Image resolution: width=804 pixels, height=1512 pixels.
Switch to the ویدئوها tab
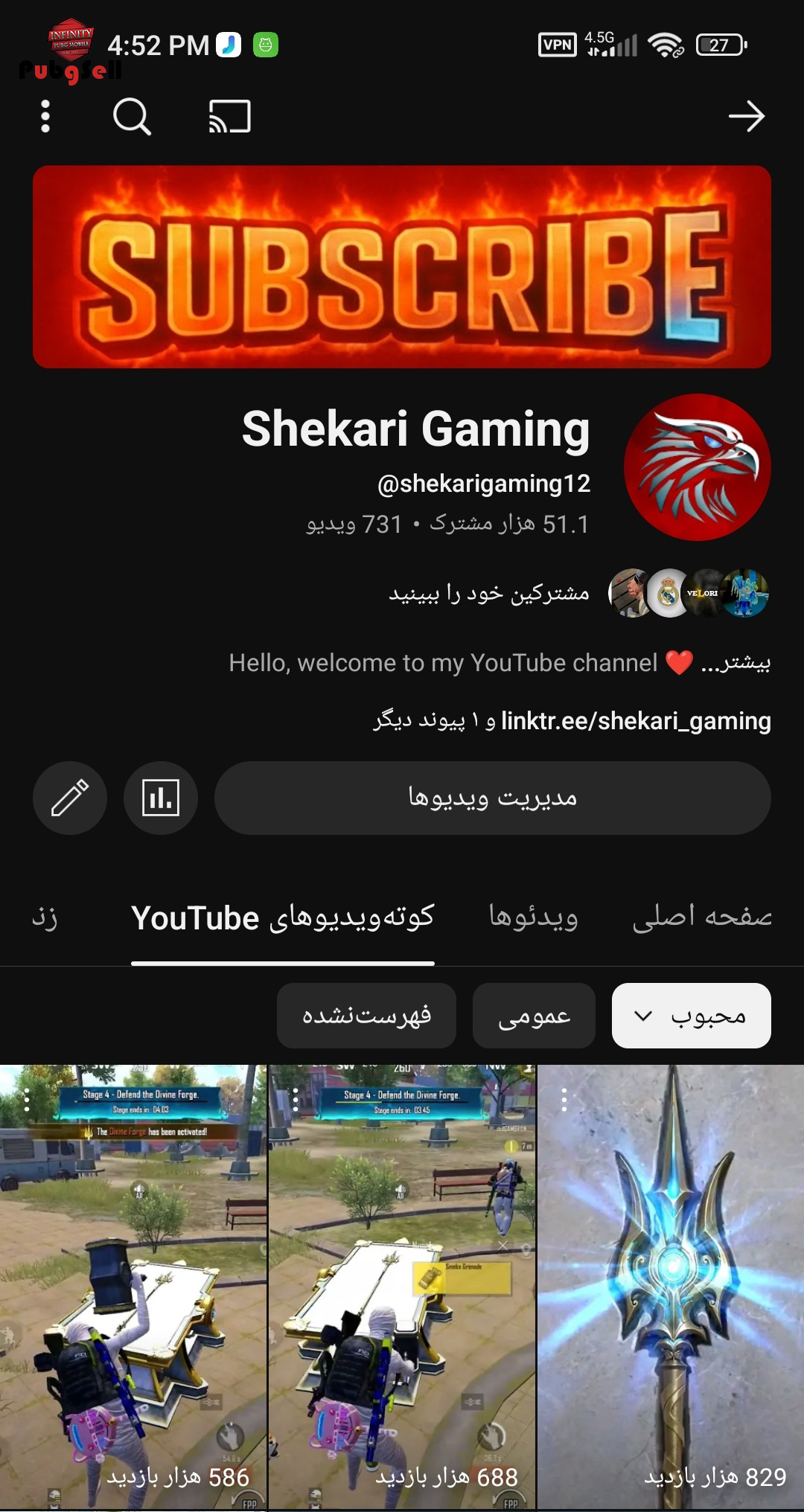coord(533,917)
